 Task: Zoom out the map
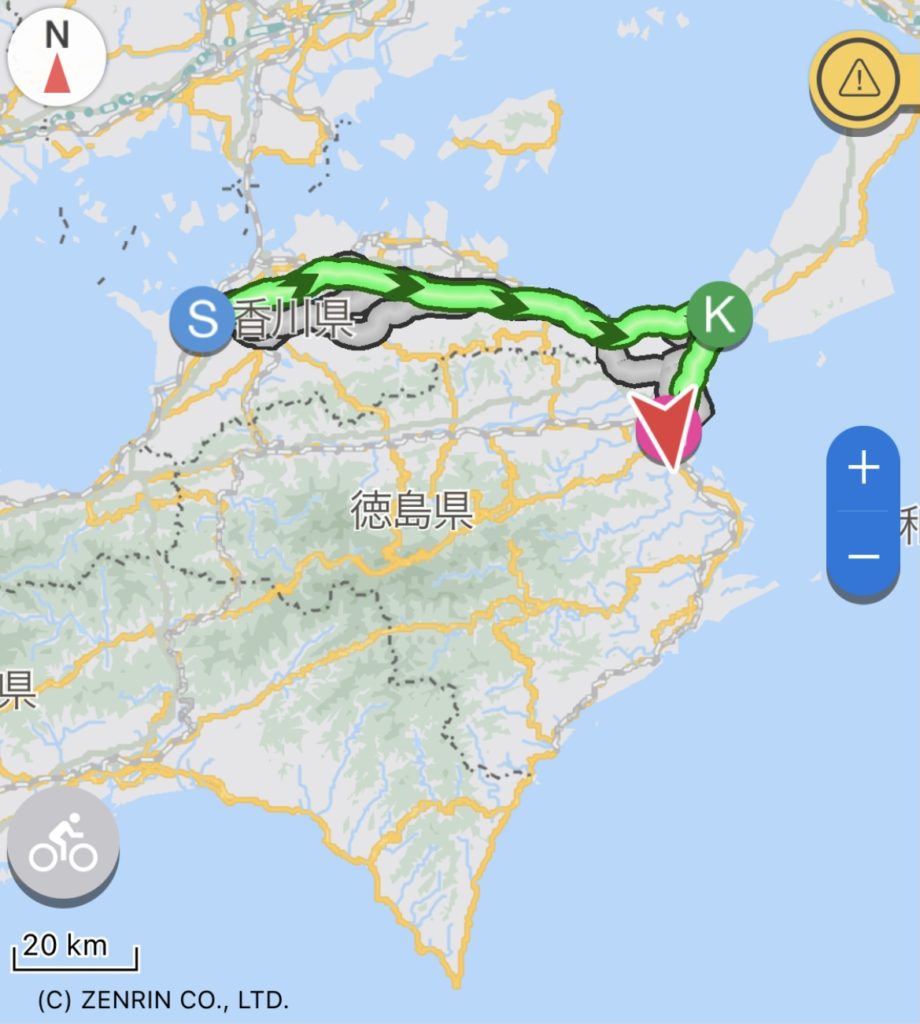point(863,556)
